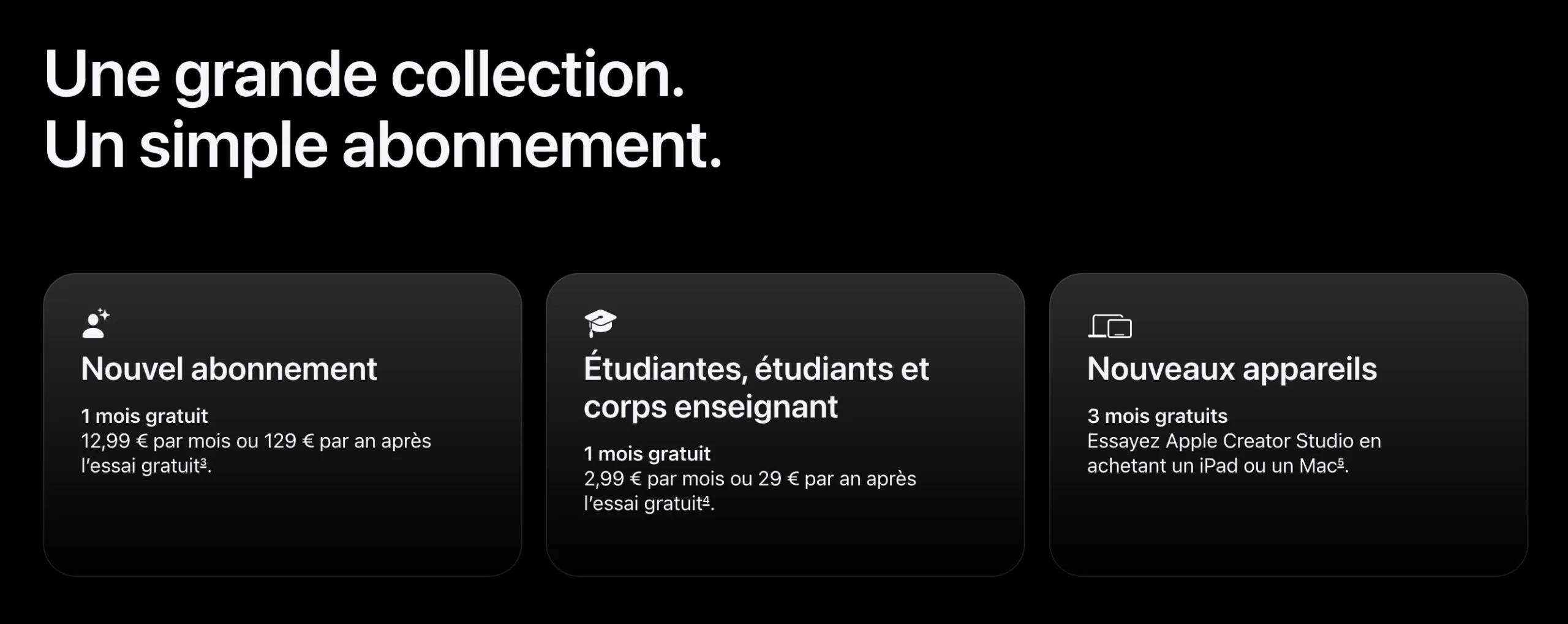Open footnote 5 after iPad ou Mac
Image resolution: width=1568 pixels, height=624 pixels.
(x=1341, y=463)
